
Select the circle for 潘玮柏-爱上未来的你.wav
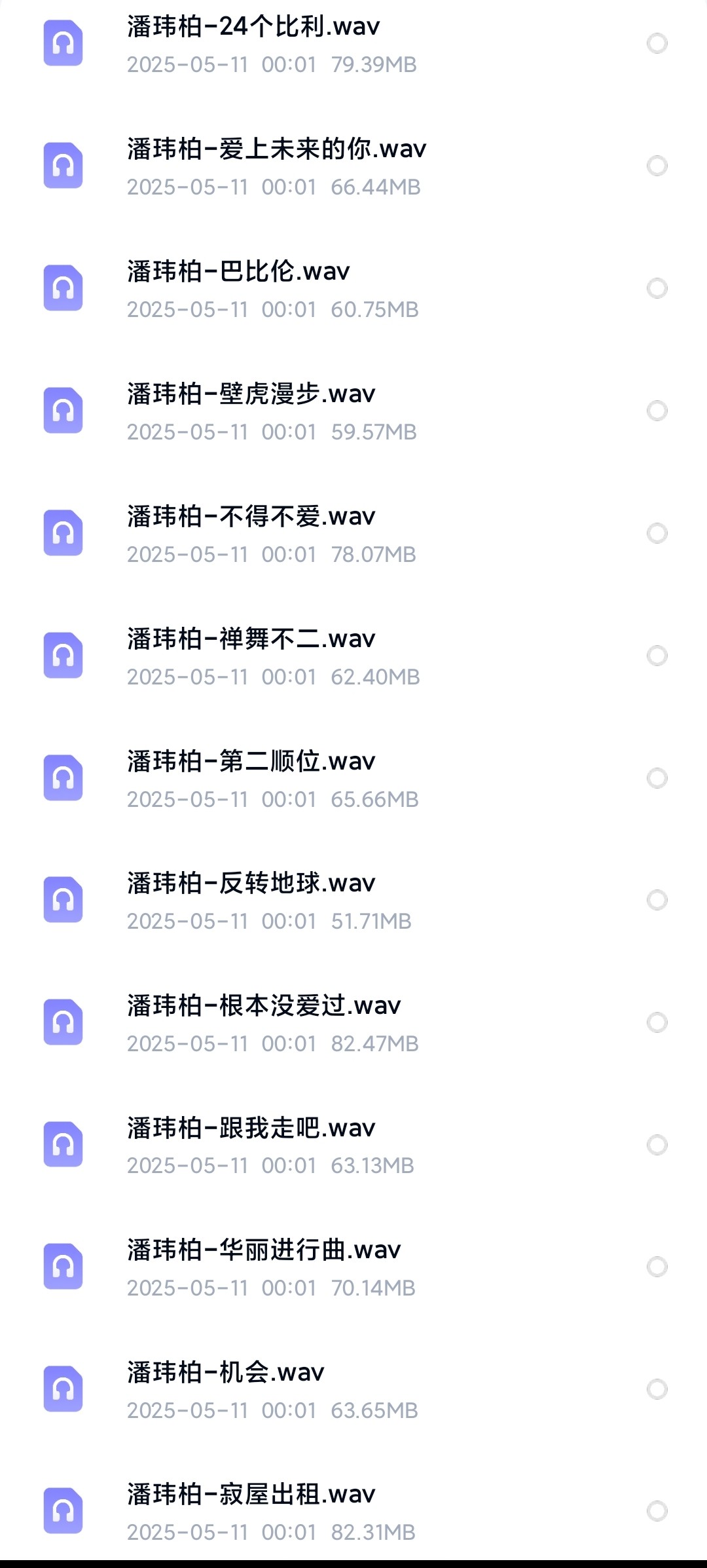657,166
